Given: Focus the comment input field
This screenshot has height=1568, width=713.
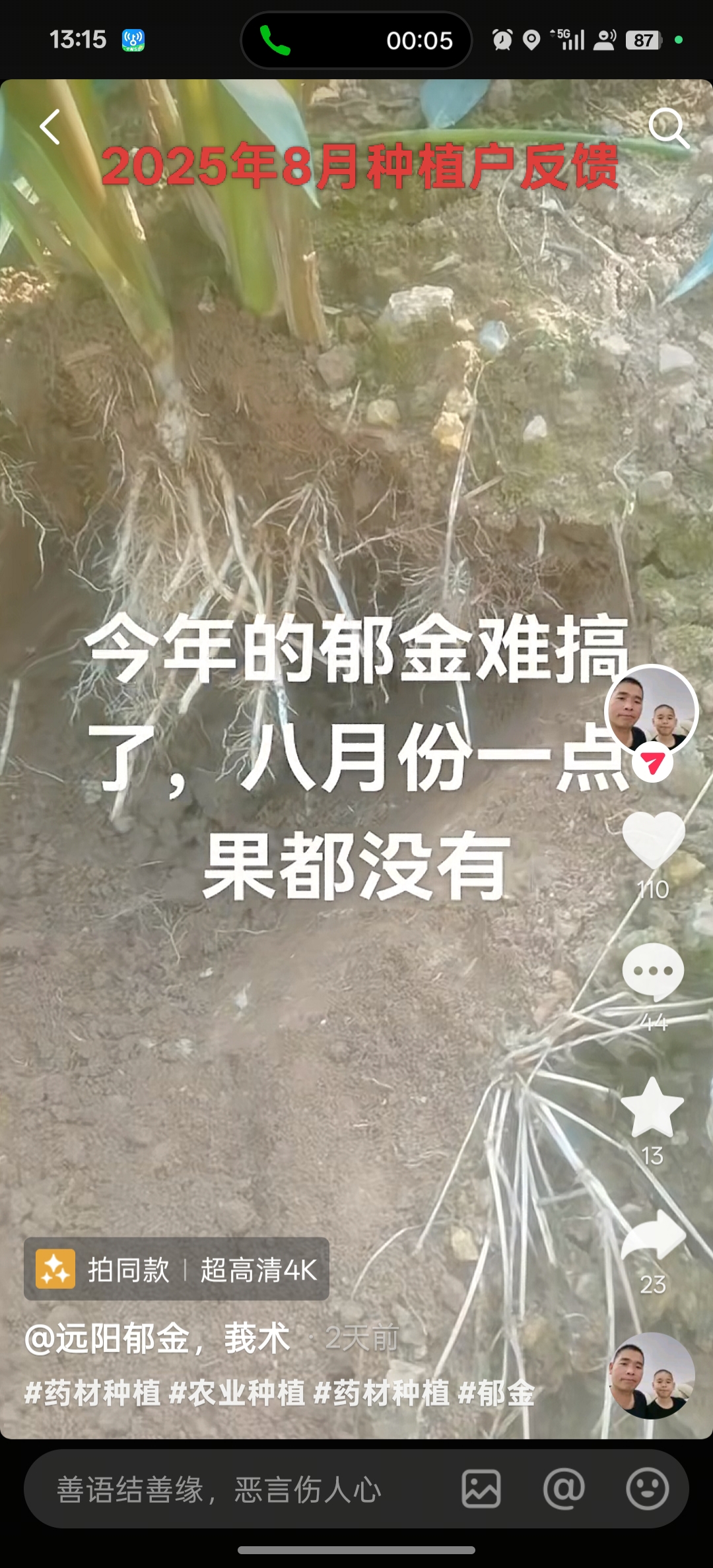Looking at the screenshot, I should [238, 1489].
